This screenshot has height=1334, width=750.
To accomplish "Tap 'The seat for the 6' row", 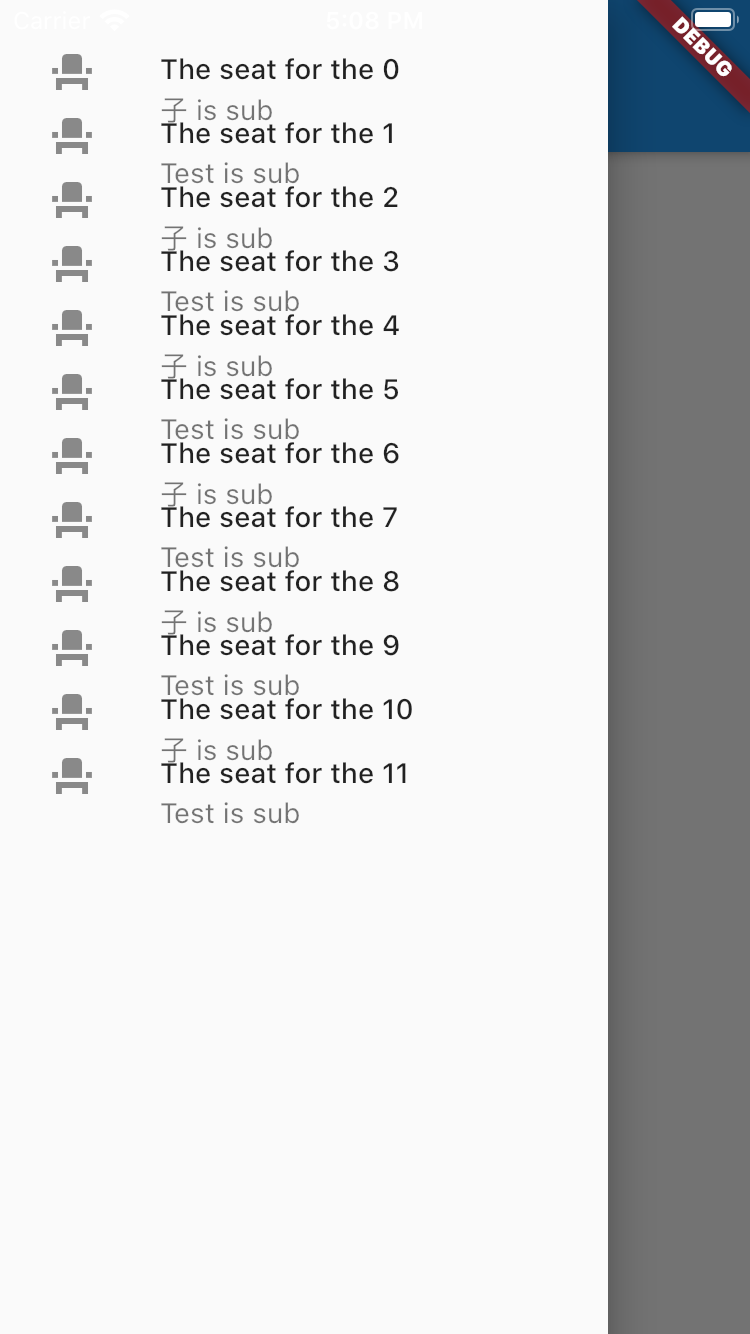I will point(280,454).
